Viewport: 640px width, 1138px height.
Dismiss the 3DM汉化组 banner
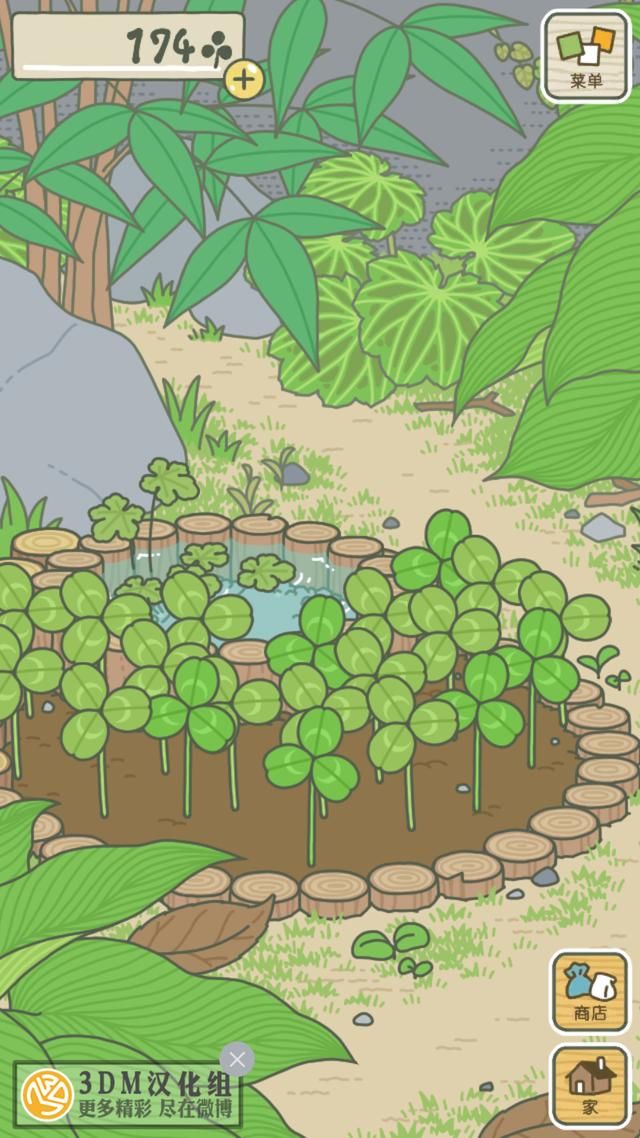[237, 1059]
